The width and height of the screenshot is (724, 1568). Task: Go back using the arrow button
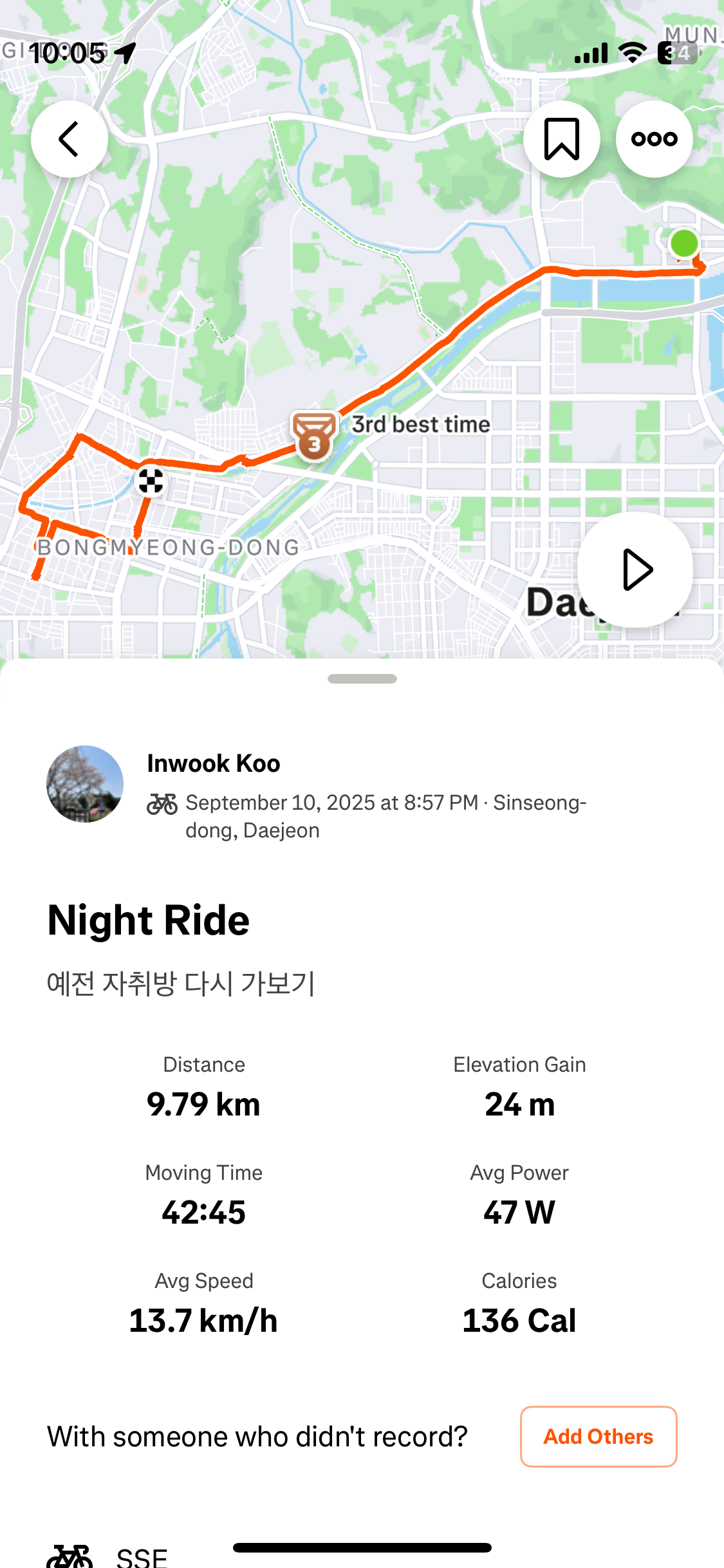click(x=70, y=139)
